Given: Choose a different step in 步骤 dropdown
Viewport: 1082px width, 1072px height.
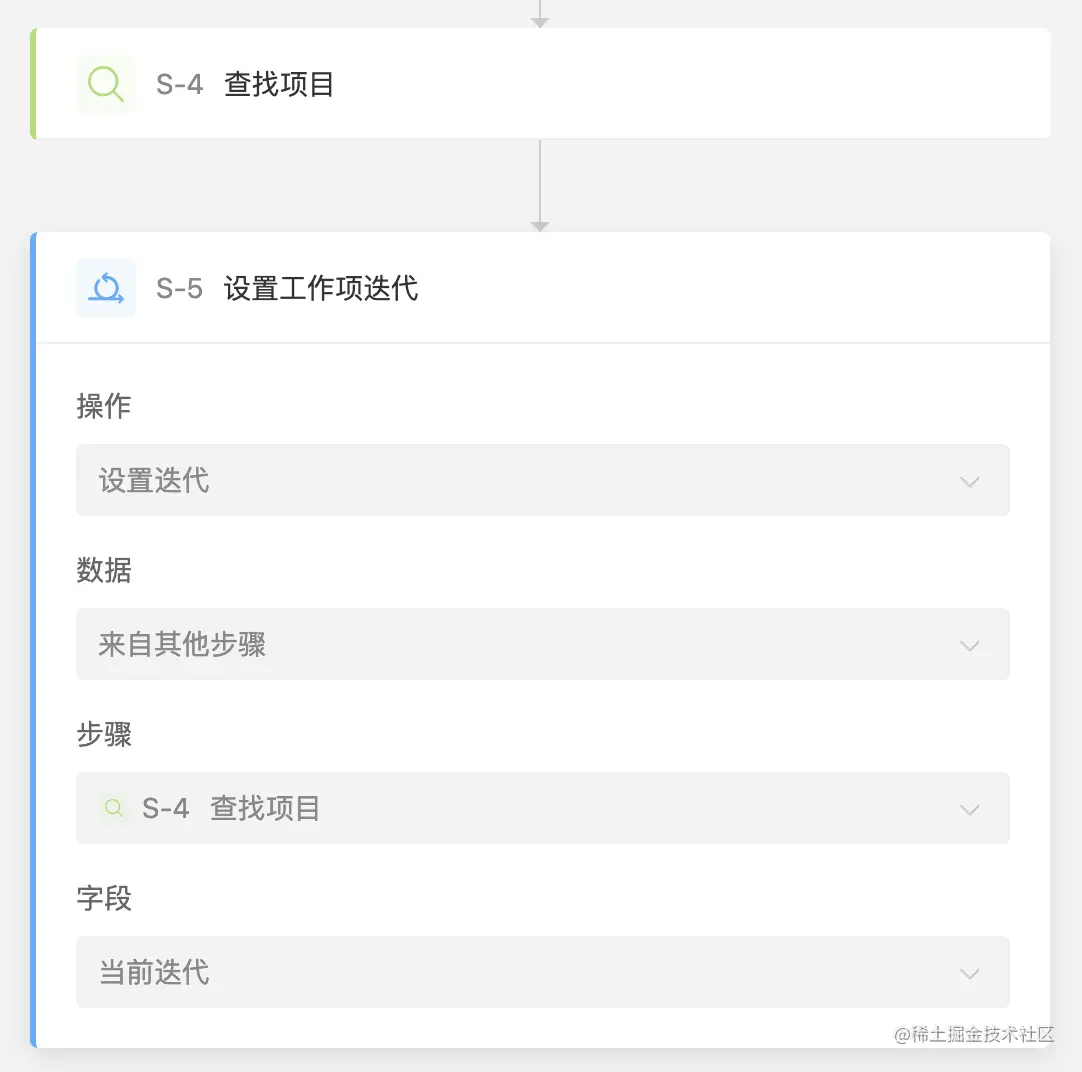Looking at the screenshot, I should tap(542, 808).
